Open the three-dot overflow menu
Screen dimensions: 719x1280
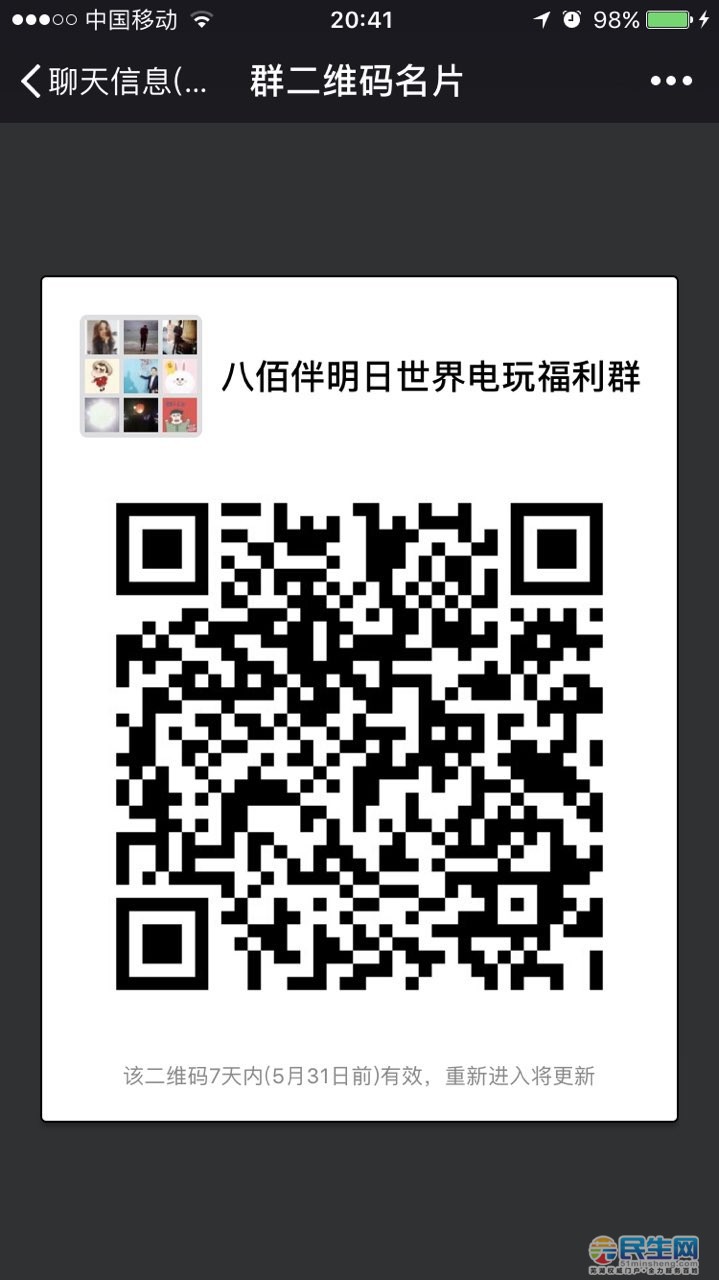(671, 82)
